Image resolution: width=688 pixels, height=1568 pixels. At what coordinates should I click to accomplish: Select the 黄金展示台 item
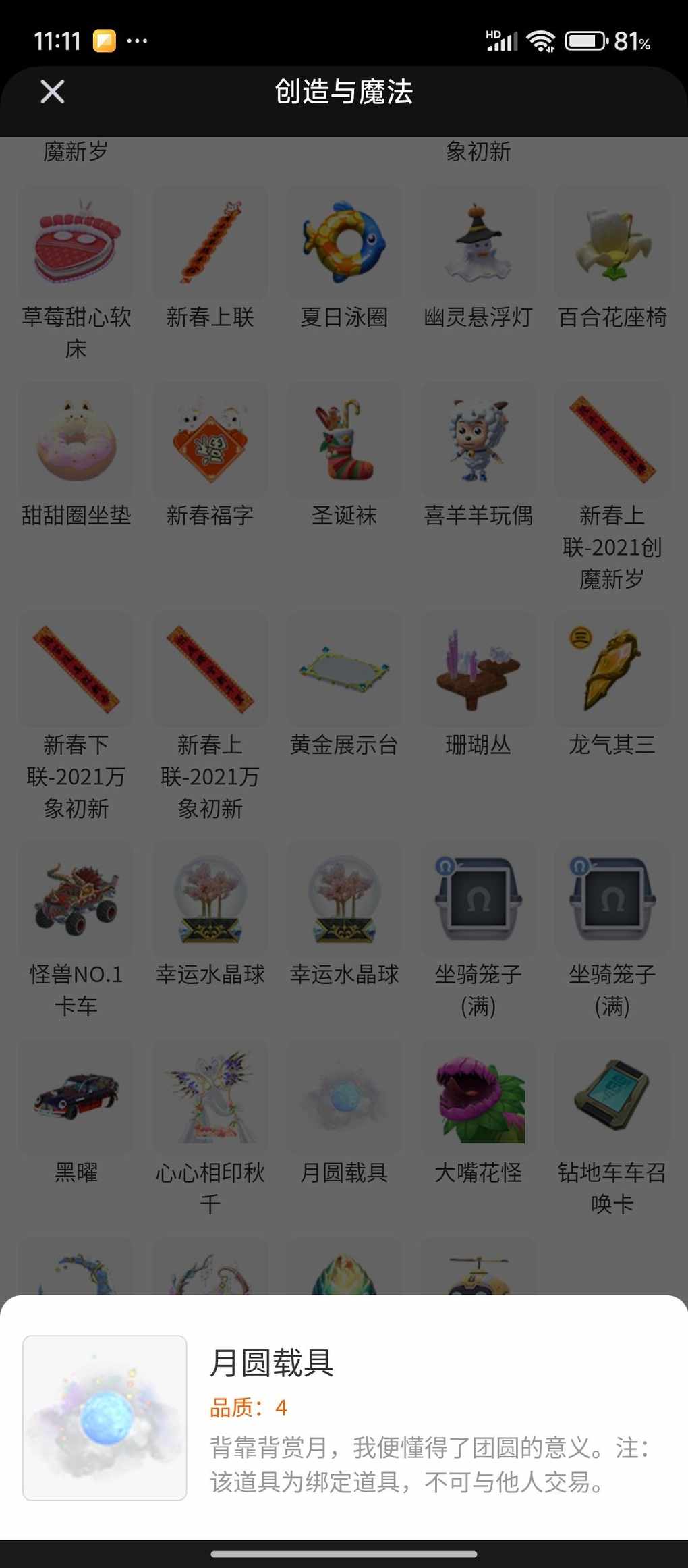(344, 686)
